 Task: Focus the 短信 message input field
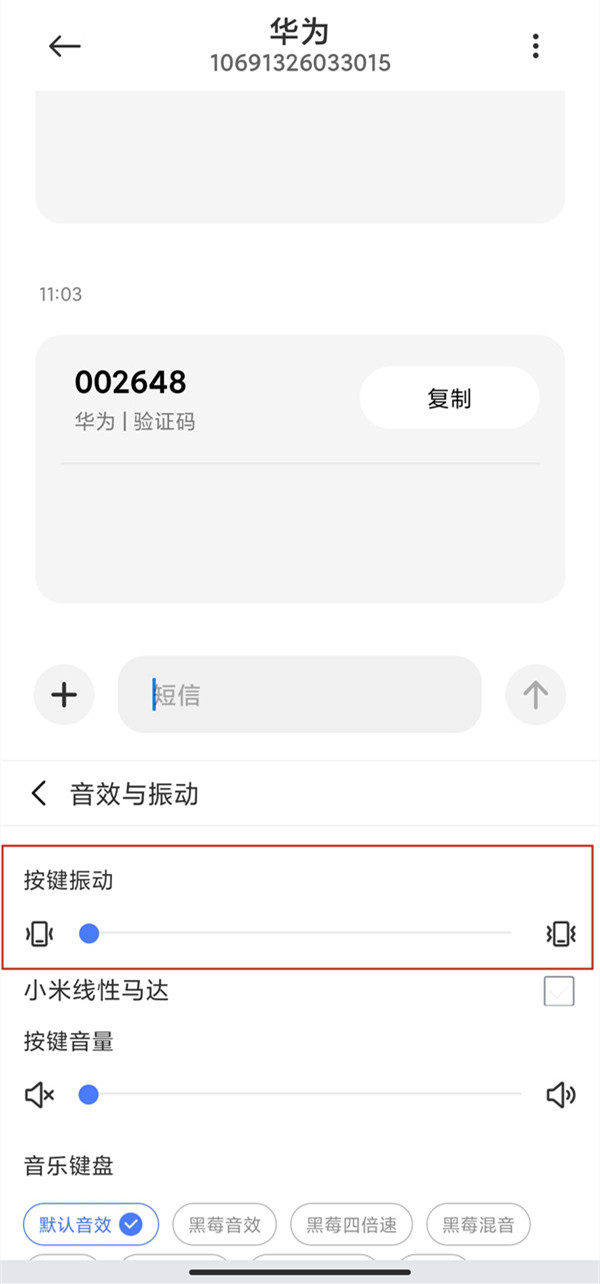tap(300, 694)
